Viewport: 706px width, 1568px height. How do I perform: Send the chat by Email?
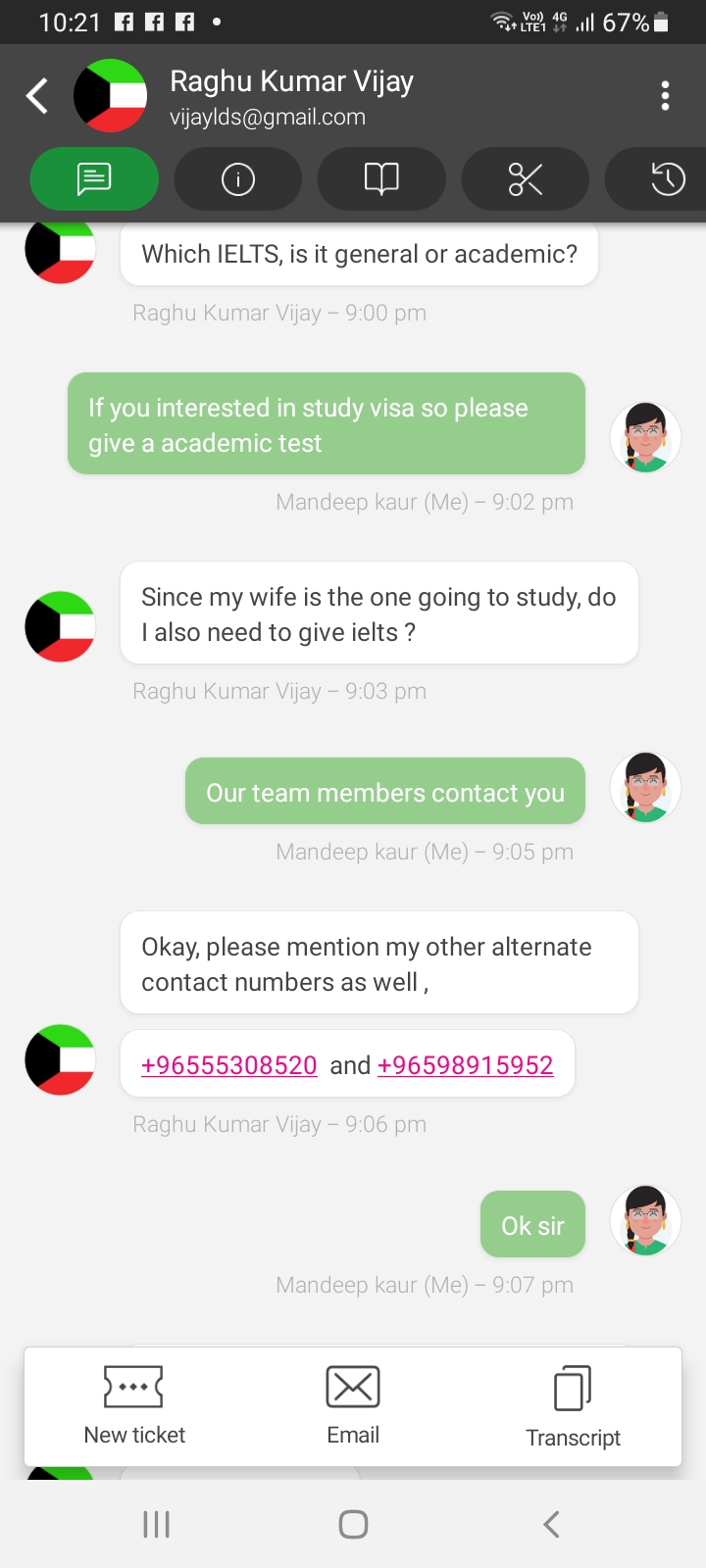[353, 1406]
